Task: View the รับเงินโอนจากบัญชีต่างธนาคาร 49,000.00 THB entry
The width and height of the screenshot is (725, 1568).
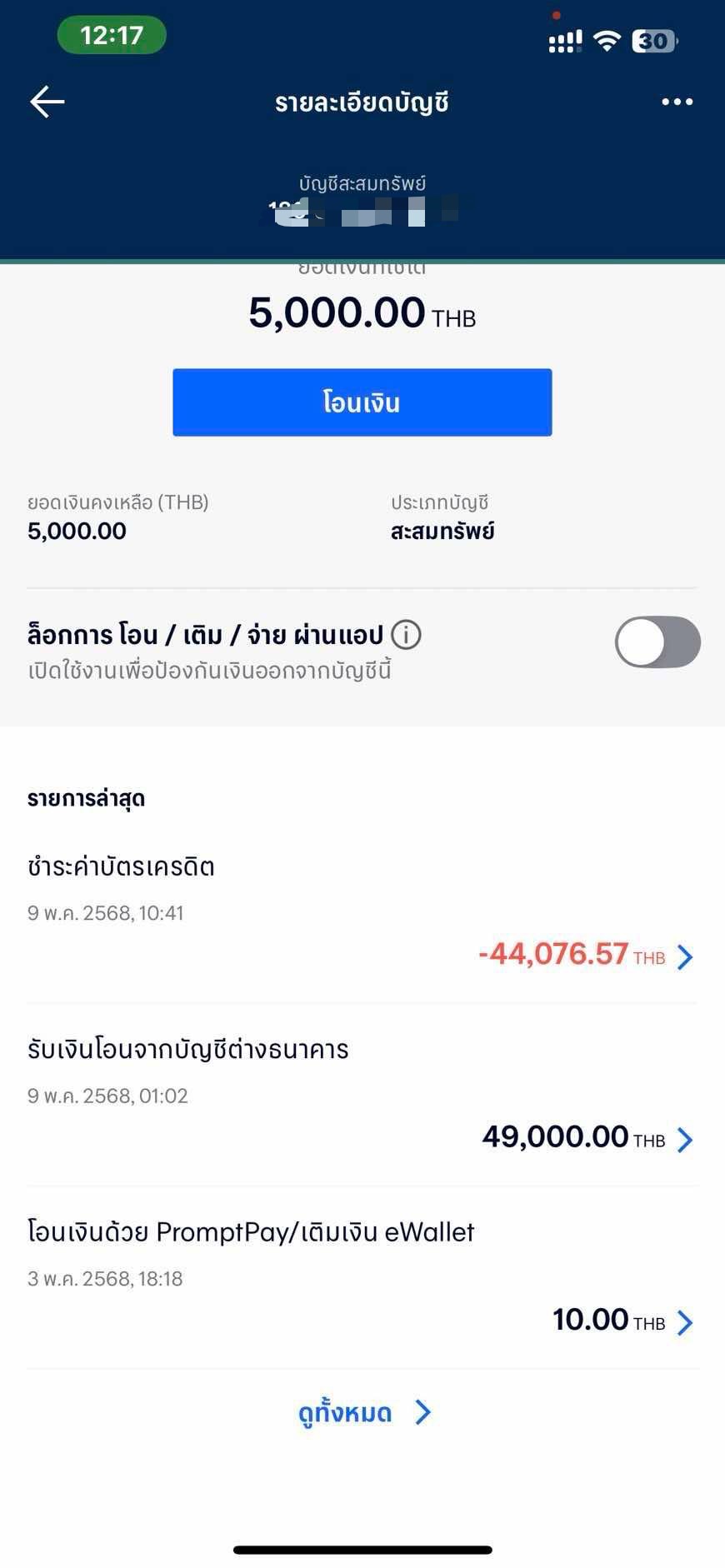Action: tap(362, 1096)
